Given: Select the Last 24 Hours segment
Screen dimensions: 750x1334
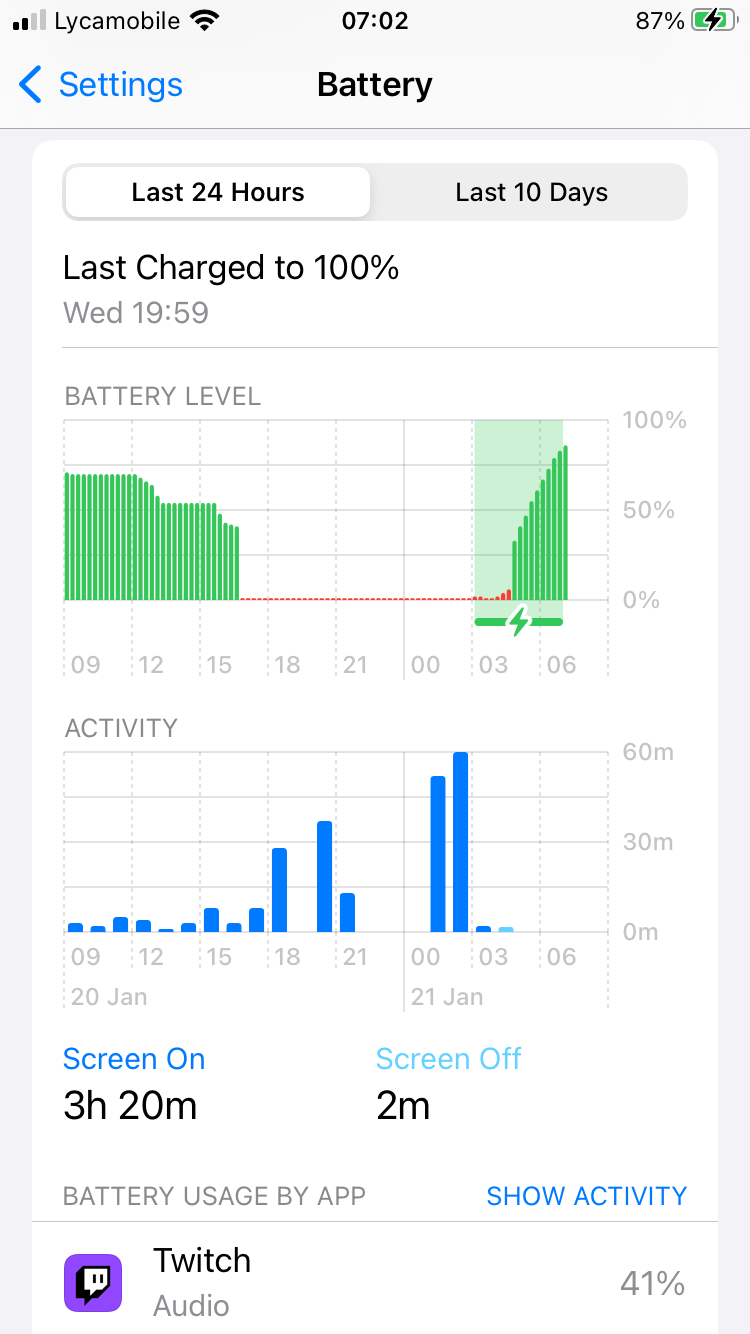Looking at the screenshot, I should point(218,192).
